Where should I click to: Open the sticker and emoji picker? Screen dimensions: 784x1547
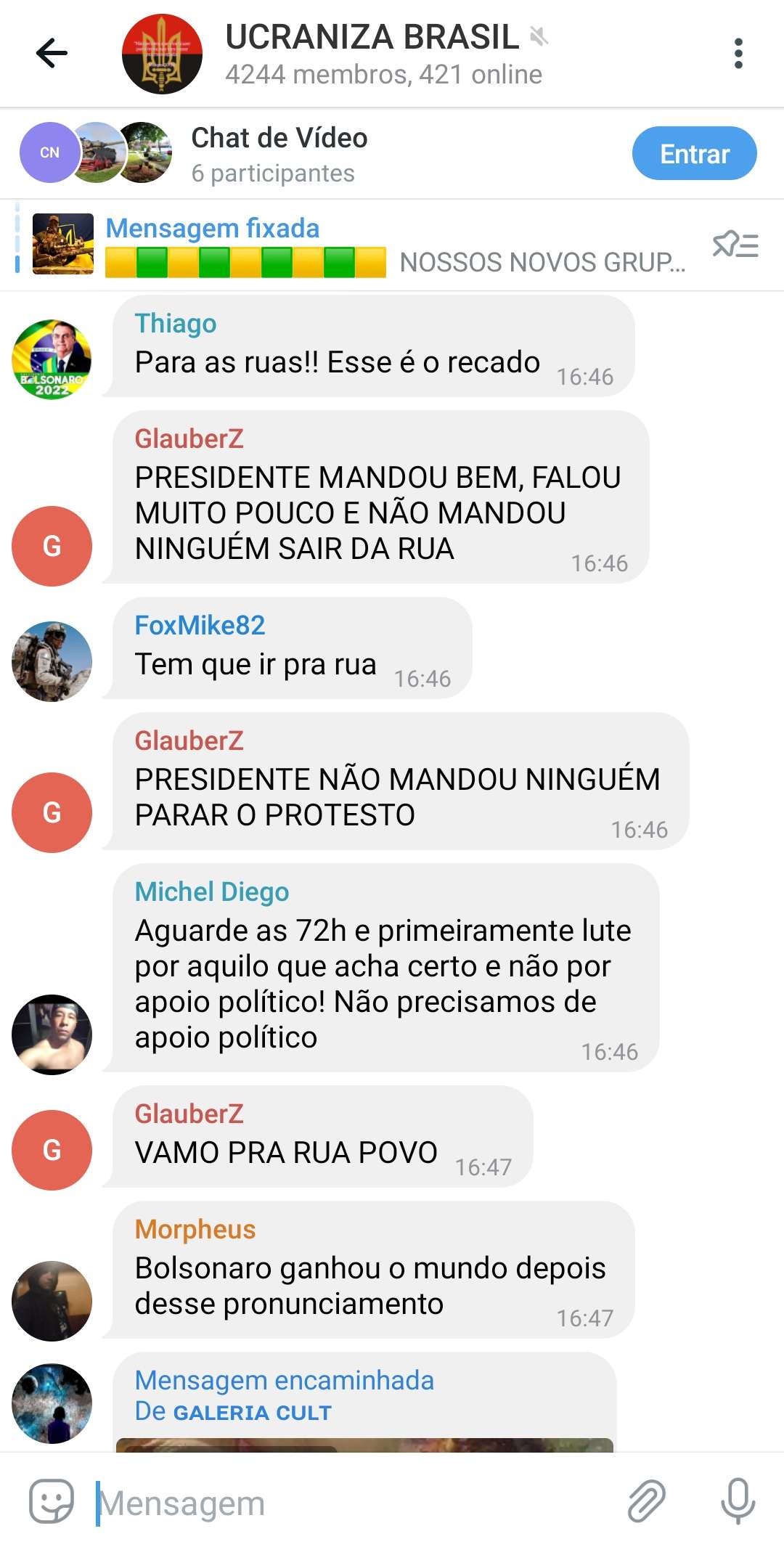click(52, 1501)
